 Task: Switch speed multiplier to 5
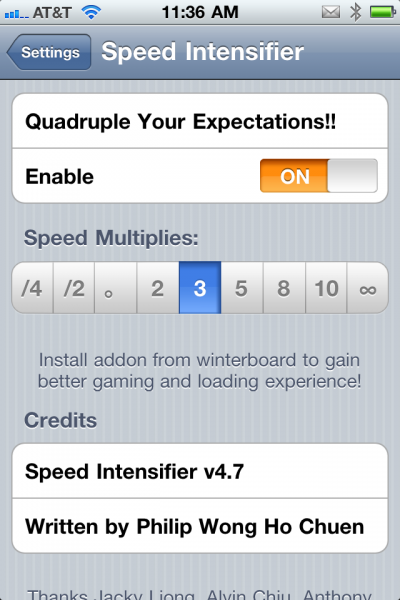click(x=242, y=288)
